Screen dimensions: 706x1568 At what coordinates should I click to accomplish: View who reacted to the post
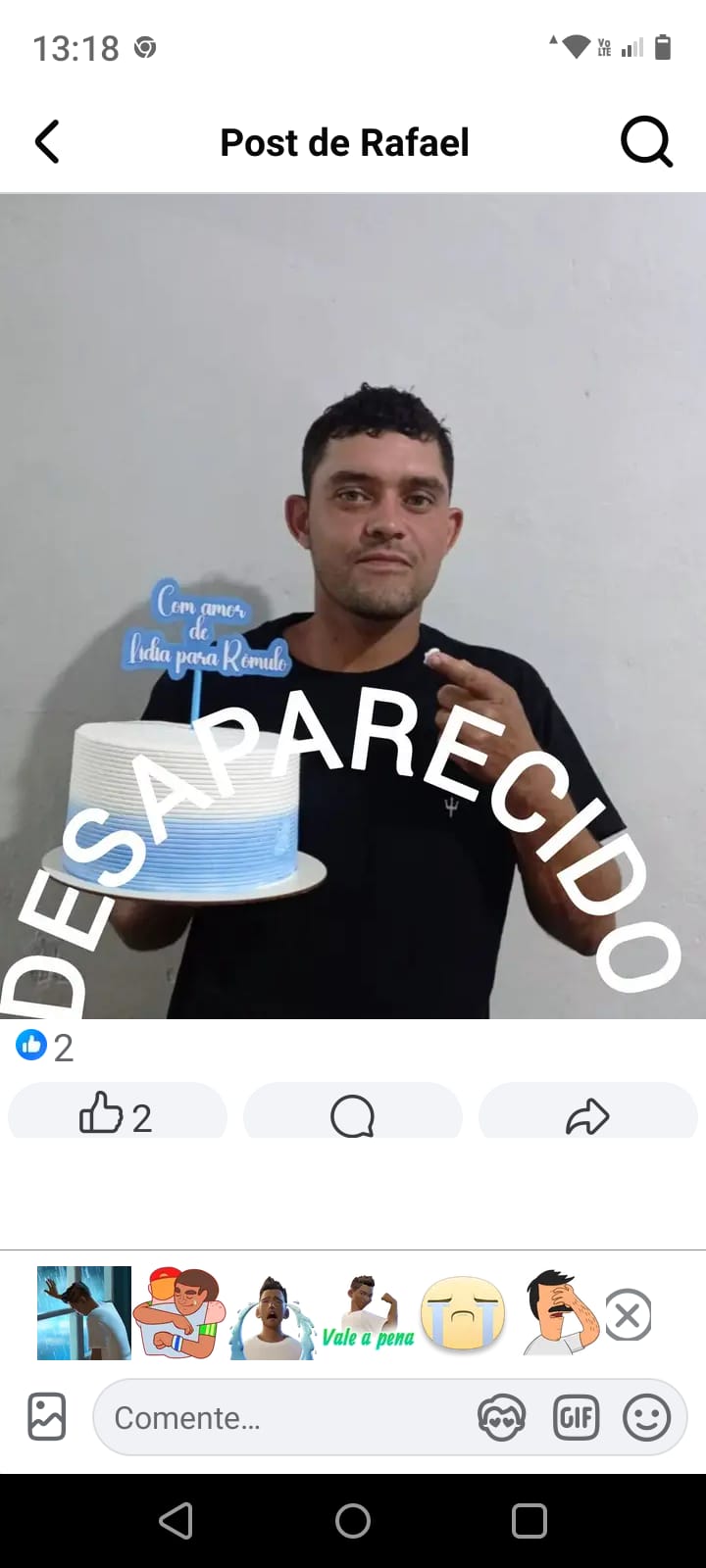point(45,1047)
